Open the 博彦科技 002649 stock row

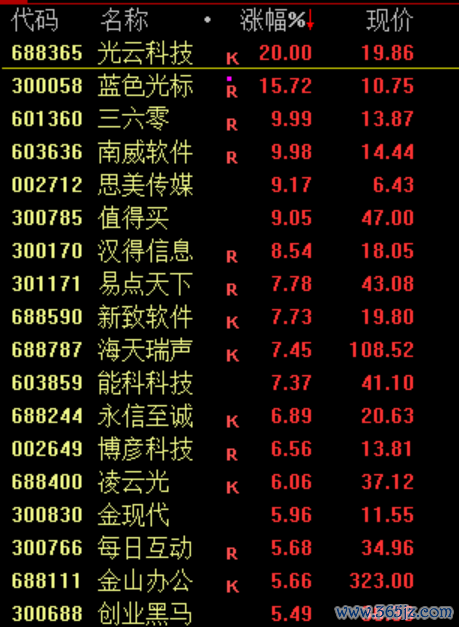coord(230,449)
